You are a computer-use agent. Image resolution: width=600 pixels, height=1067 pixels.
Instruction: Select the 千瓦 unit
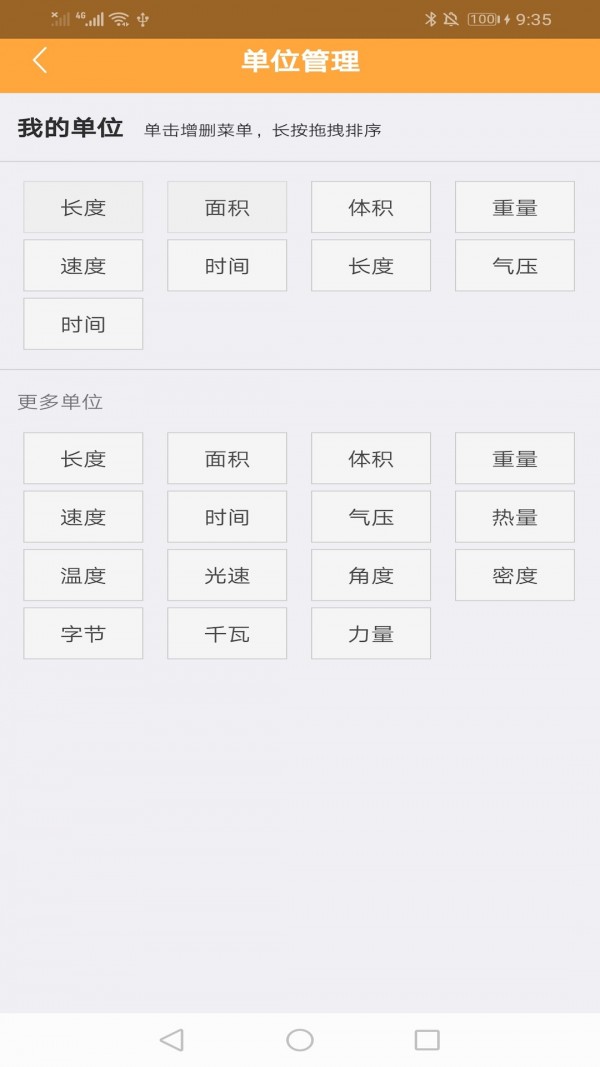pos(227,634)
